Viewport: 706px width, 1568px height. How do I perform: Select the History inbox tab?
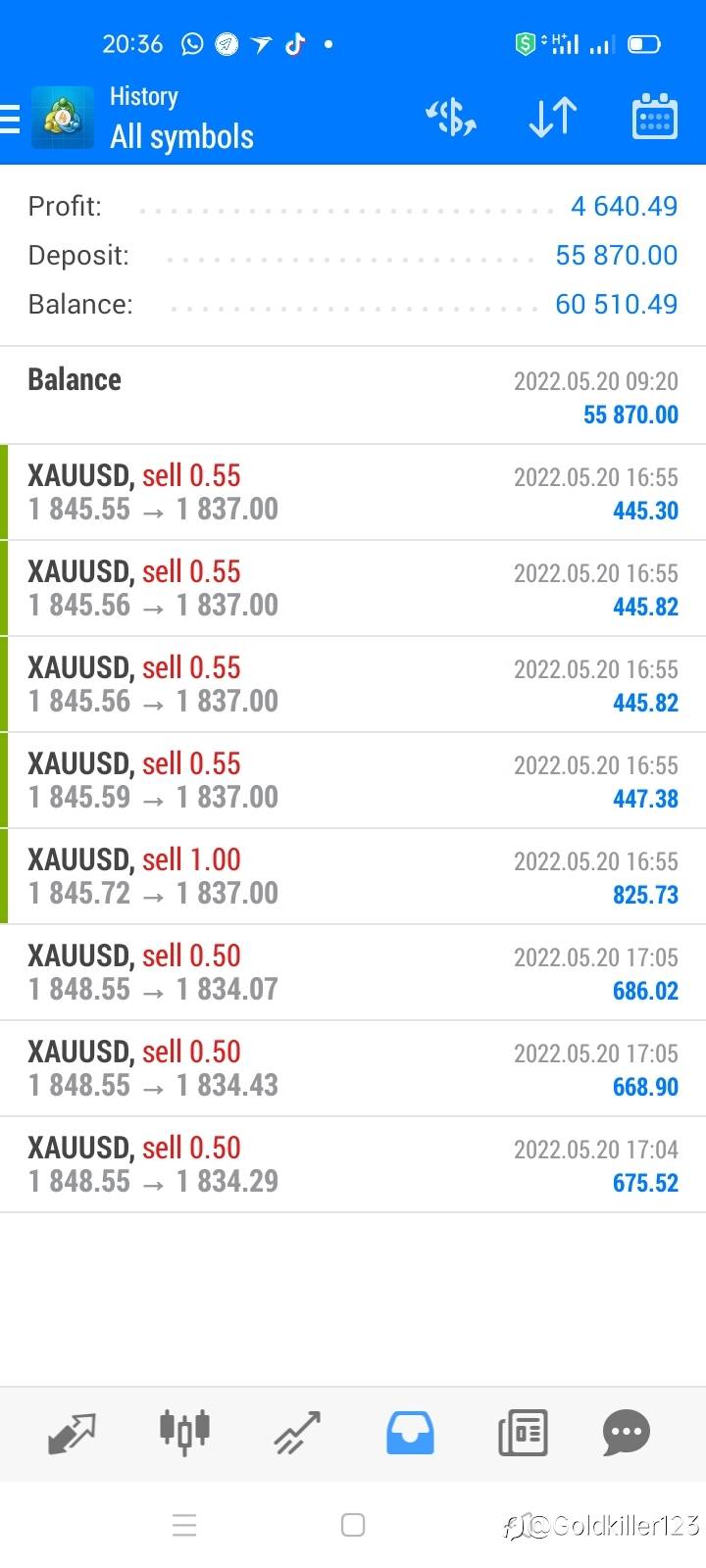coord(410,1433)
